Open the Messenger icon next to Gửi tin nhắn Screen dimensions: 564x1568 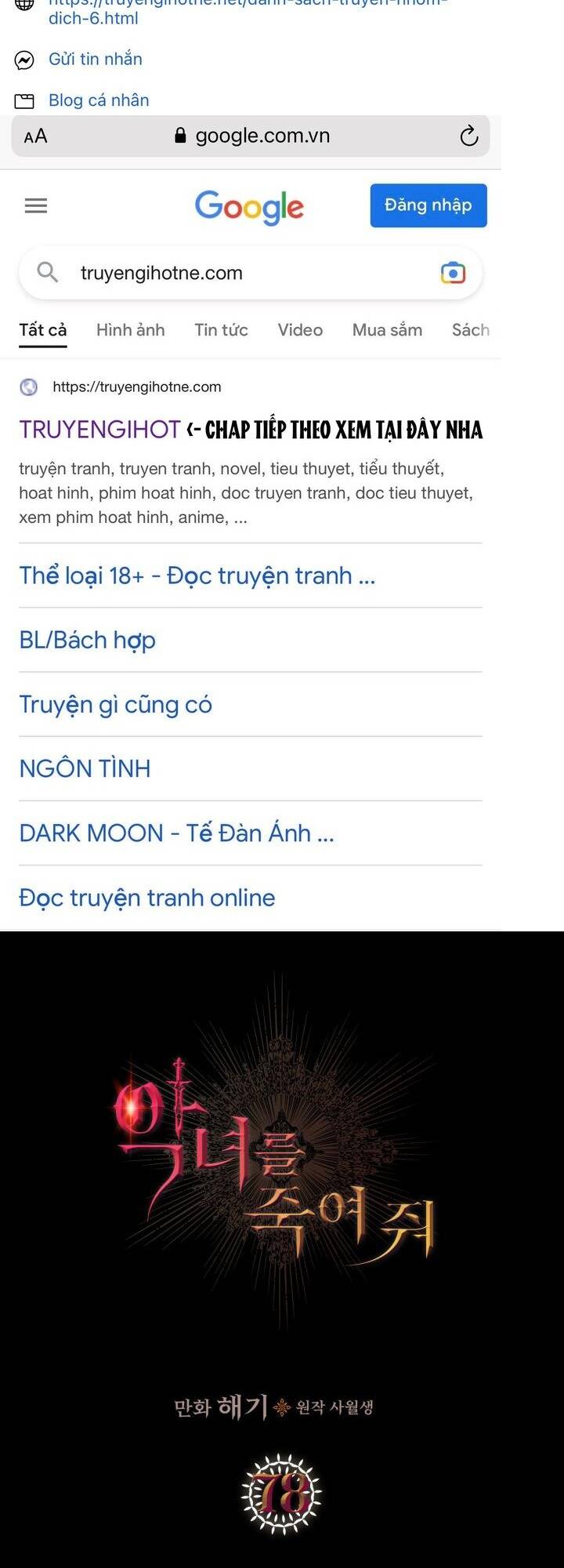coord(23,59)
